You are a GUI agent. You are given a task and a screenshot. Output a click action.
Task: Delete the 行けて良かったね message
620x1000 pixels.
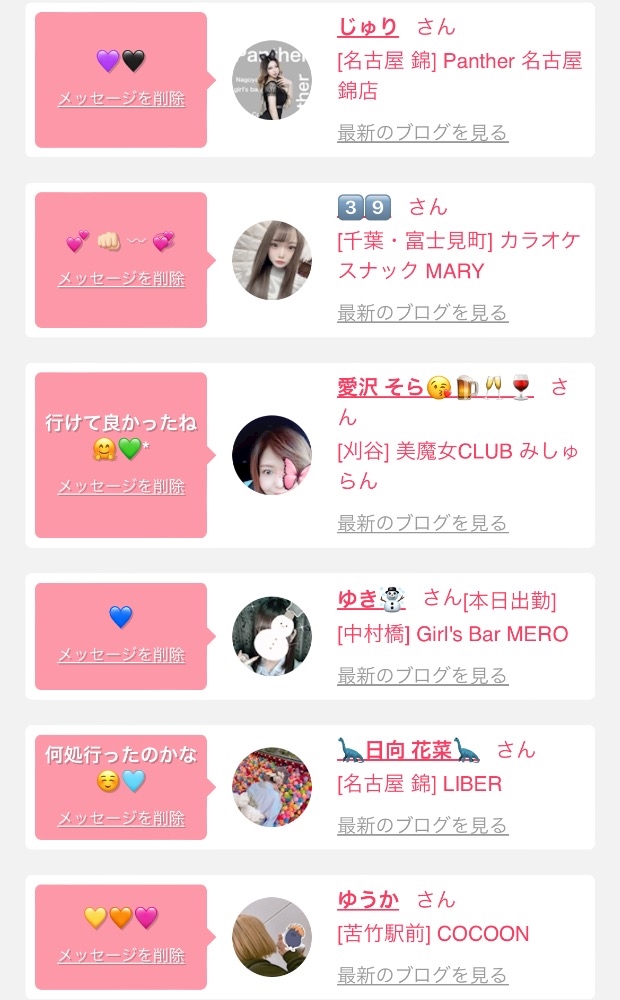click(x=121, y=486)
